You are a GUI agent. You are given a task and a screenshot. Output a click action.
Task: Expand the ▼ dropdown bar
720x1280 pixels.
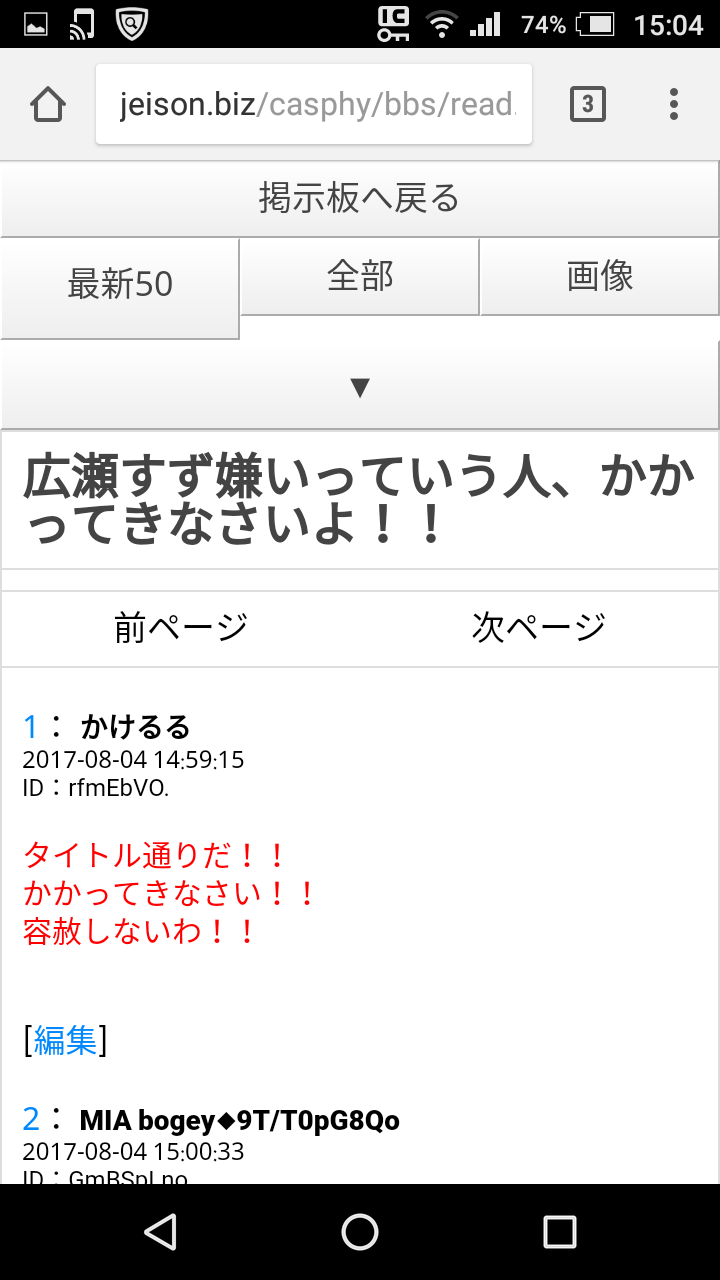360,387
